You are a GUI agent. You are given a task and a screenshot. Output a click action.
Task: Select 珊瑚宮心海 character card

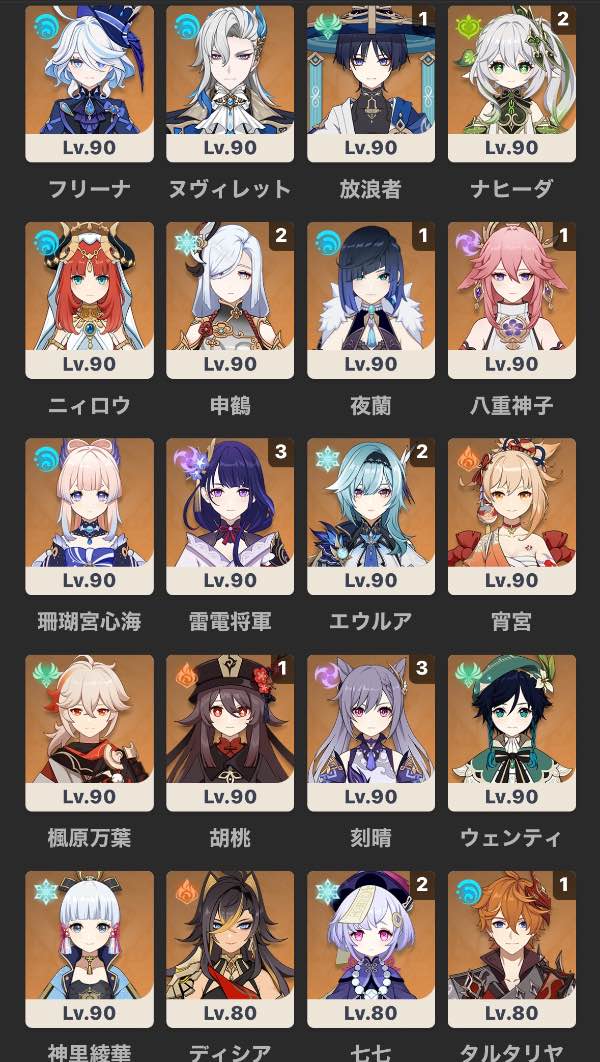coord(89,516)
